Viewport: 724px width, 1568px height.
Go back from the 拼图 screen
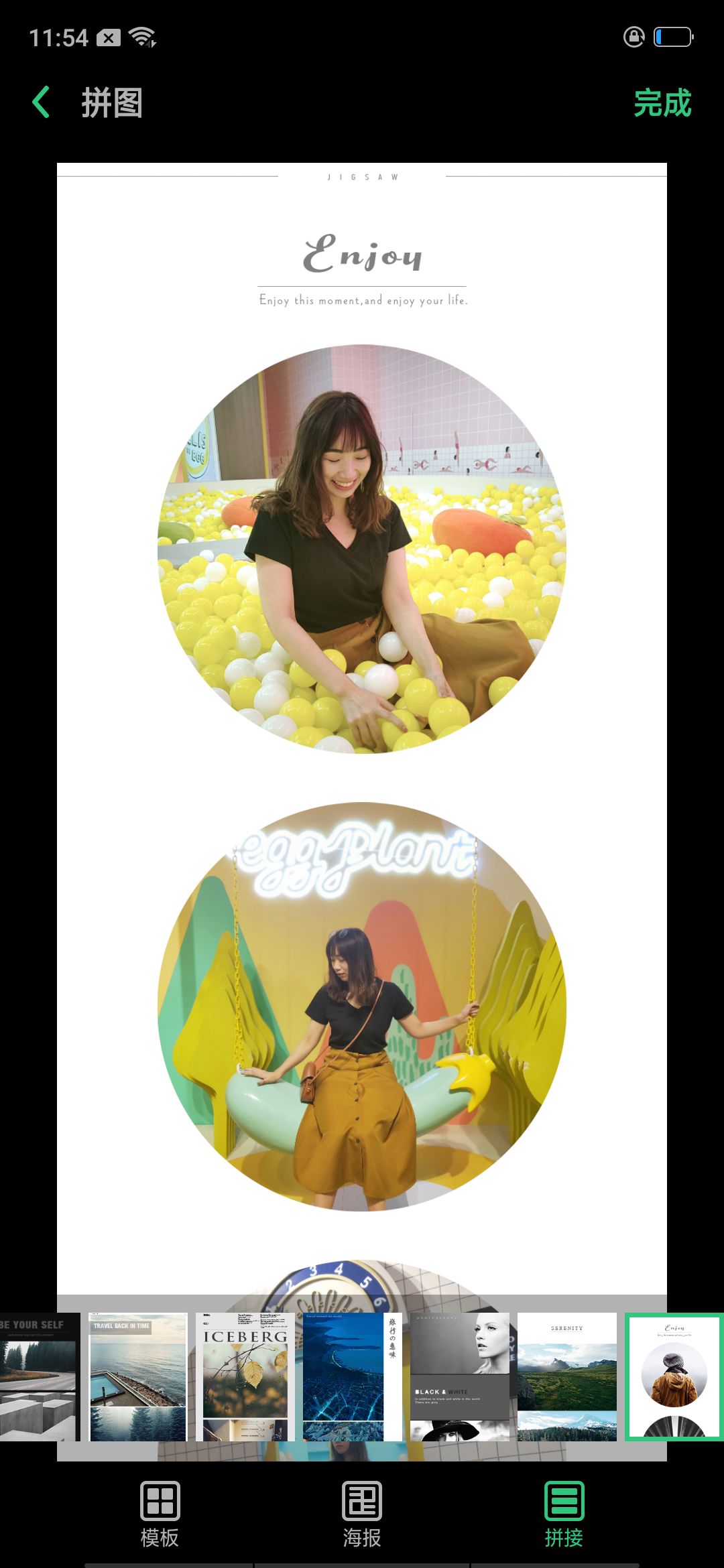(x=42, y=103)
